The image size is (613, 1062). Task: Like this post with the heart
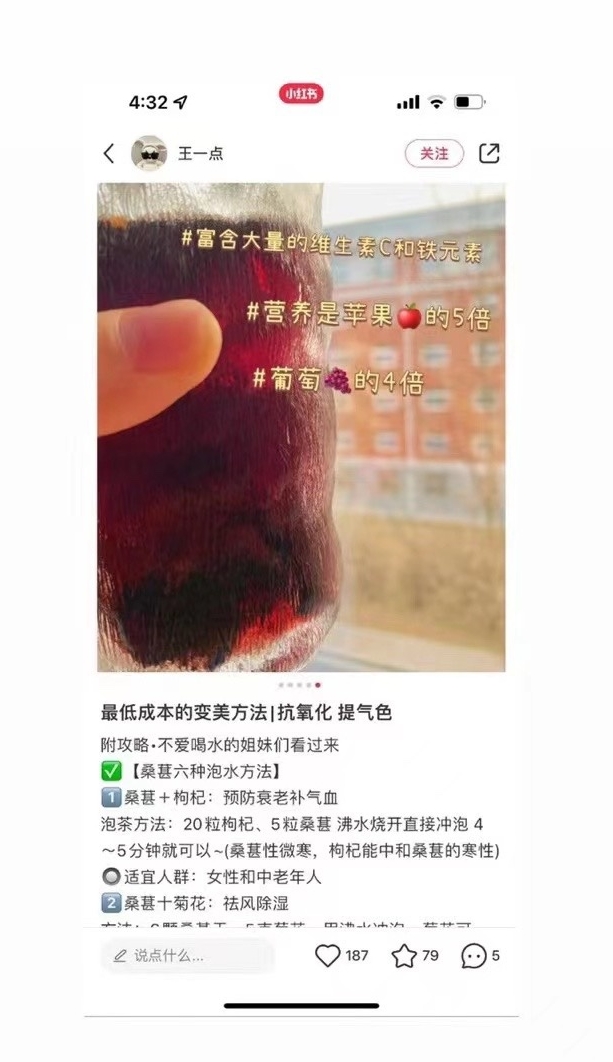coord(328,956)
